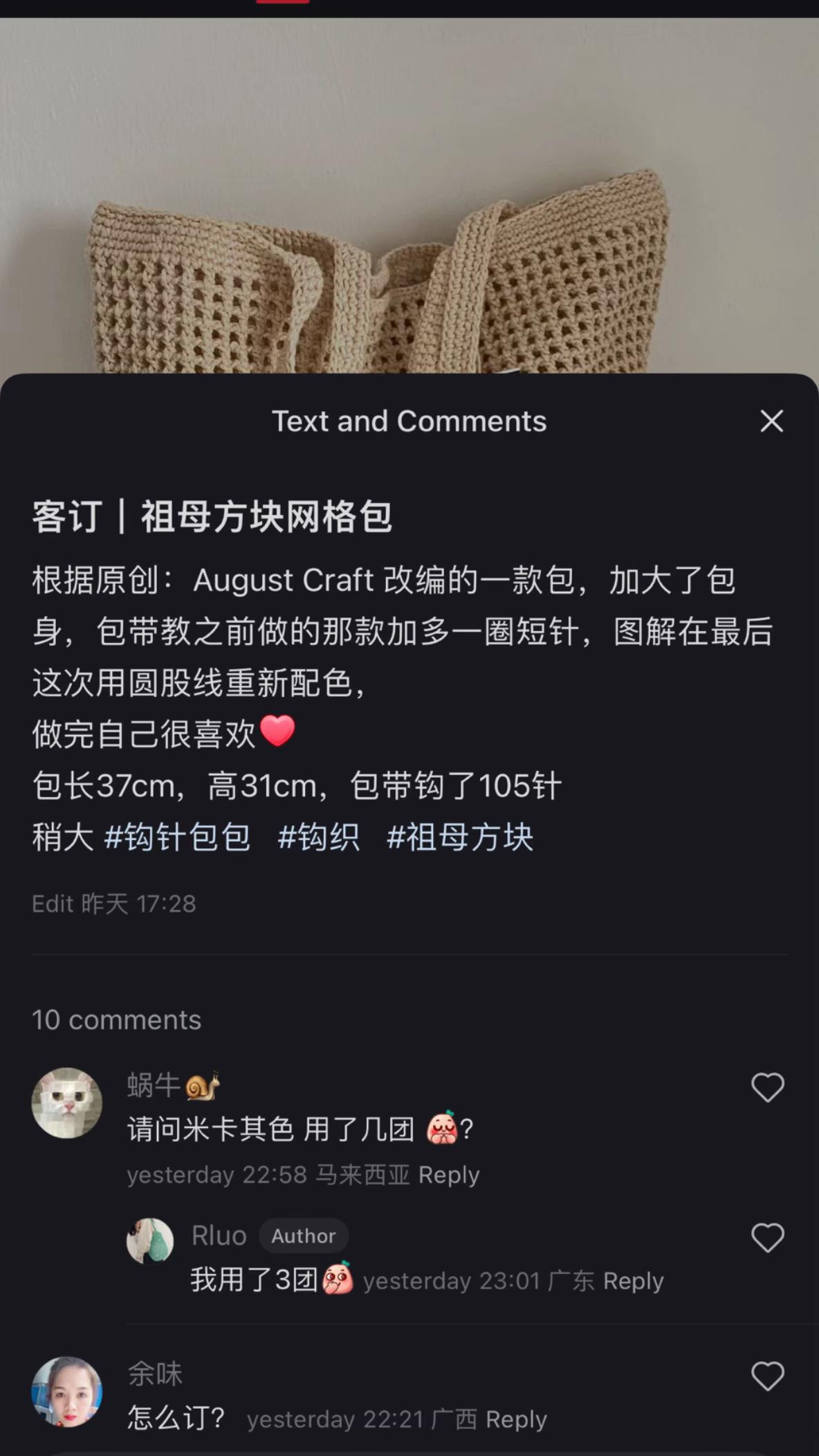
Task: Like the comment from 蜗牛
Action: point(767,1087)
